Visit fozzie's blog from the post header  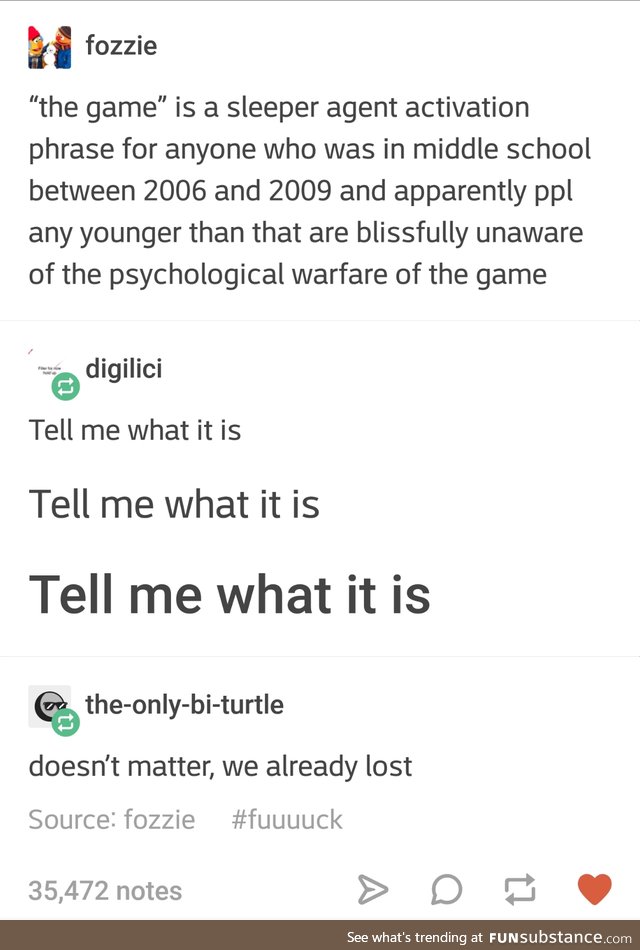tap(121, 45)
